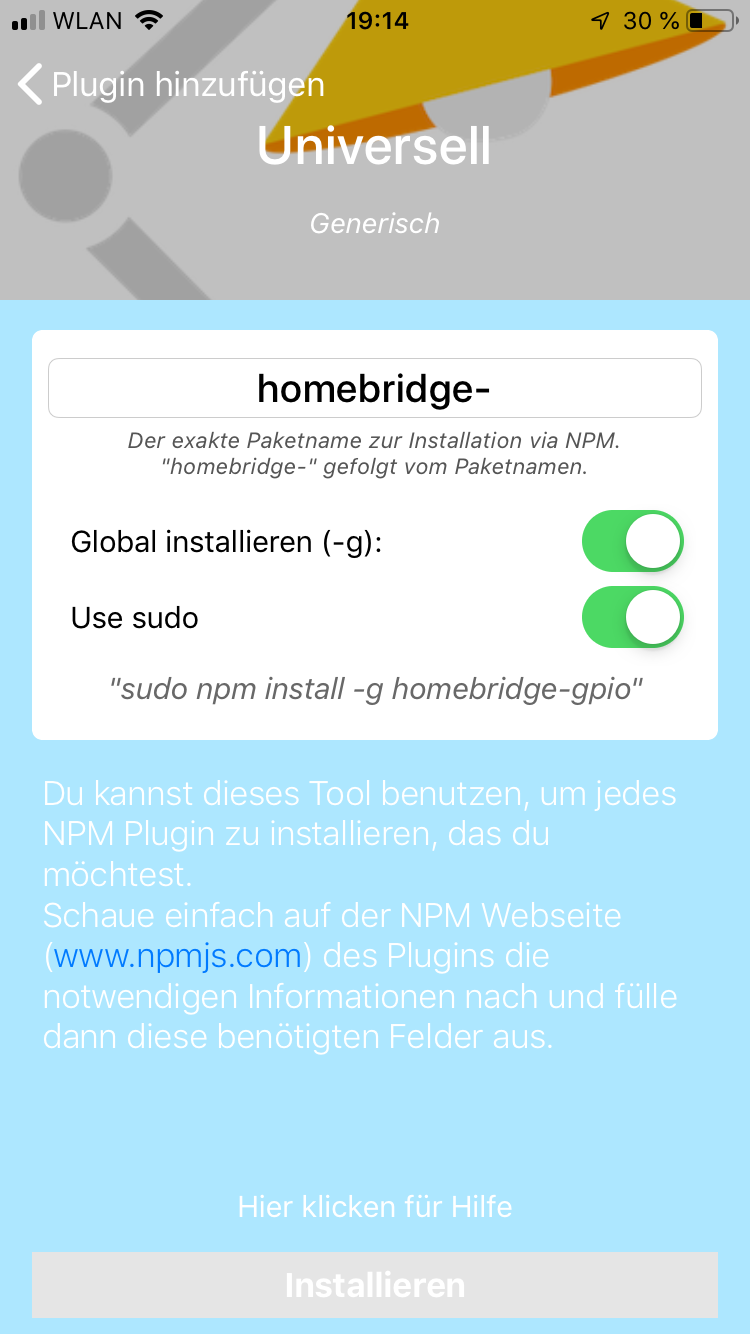Tap the Installieren button
Screen dimensions: 750x1334
click(374, 1285)
